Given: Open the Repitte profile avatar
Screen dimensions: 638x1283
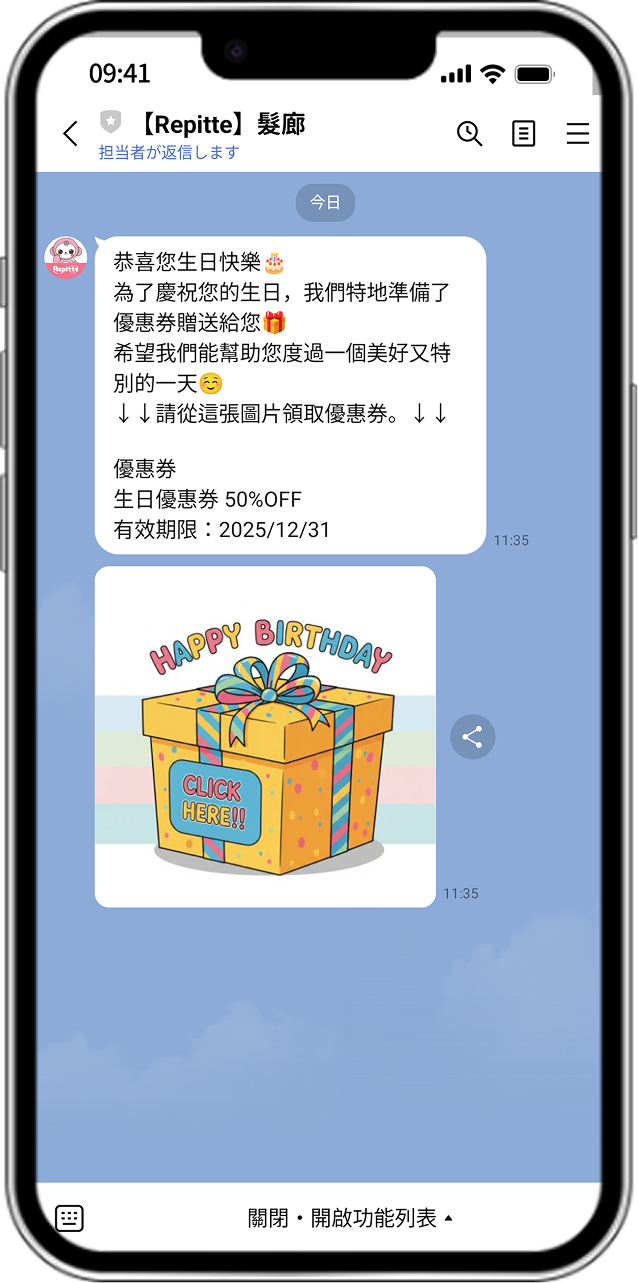Looking at the screenshot, I should click(66, 258).
